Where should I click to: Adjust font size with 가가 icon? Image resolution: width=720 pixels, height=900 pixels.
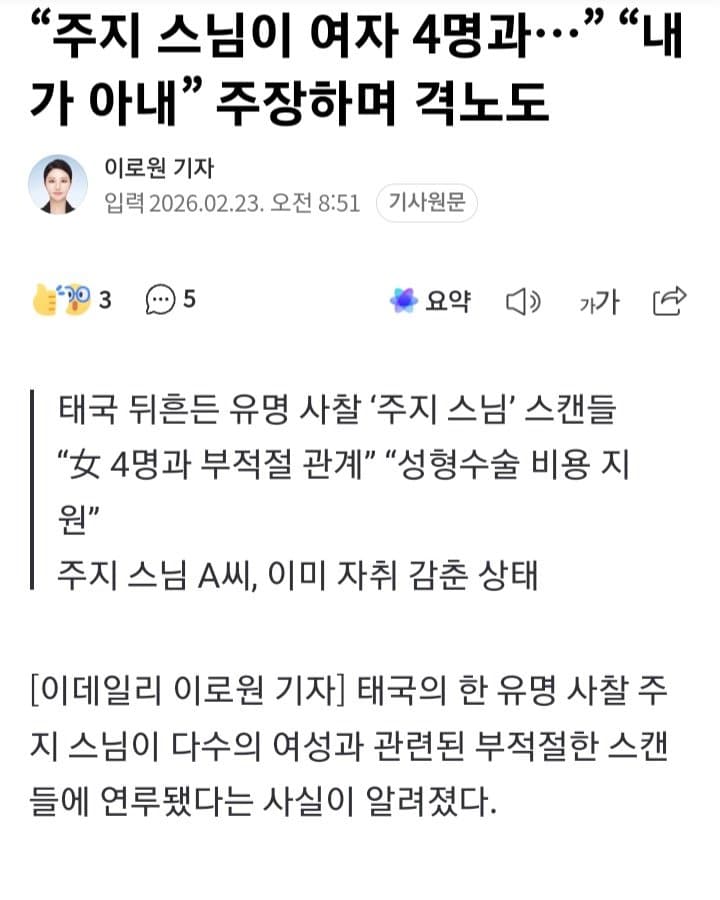[x=598, y=301]
